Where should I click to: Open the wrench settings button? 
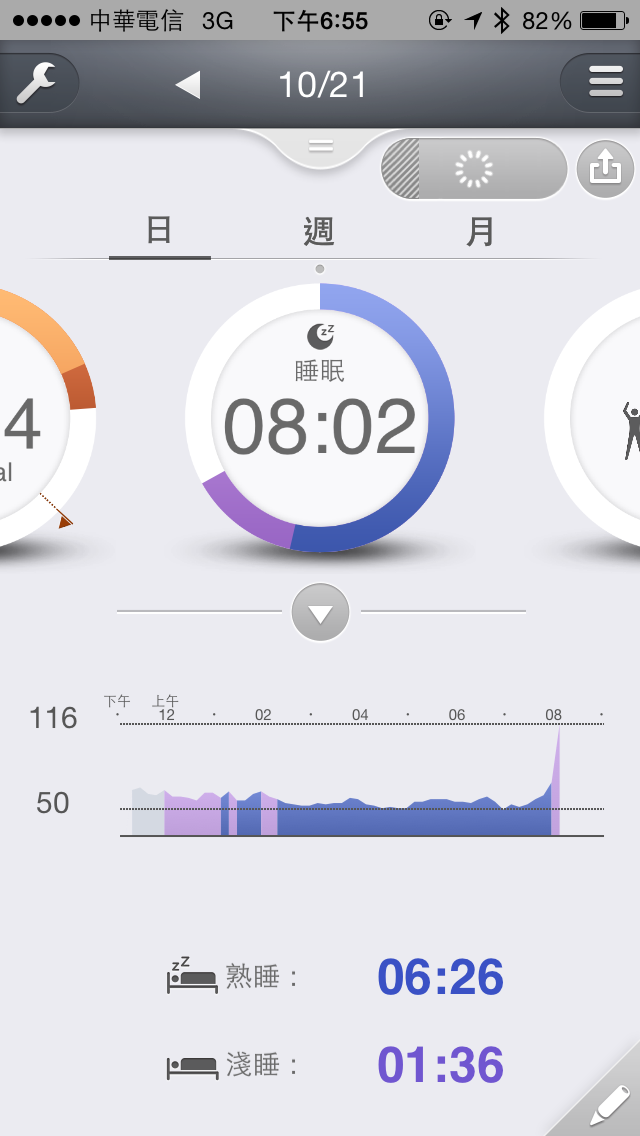pyautogui.click(x=36, y=82)
